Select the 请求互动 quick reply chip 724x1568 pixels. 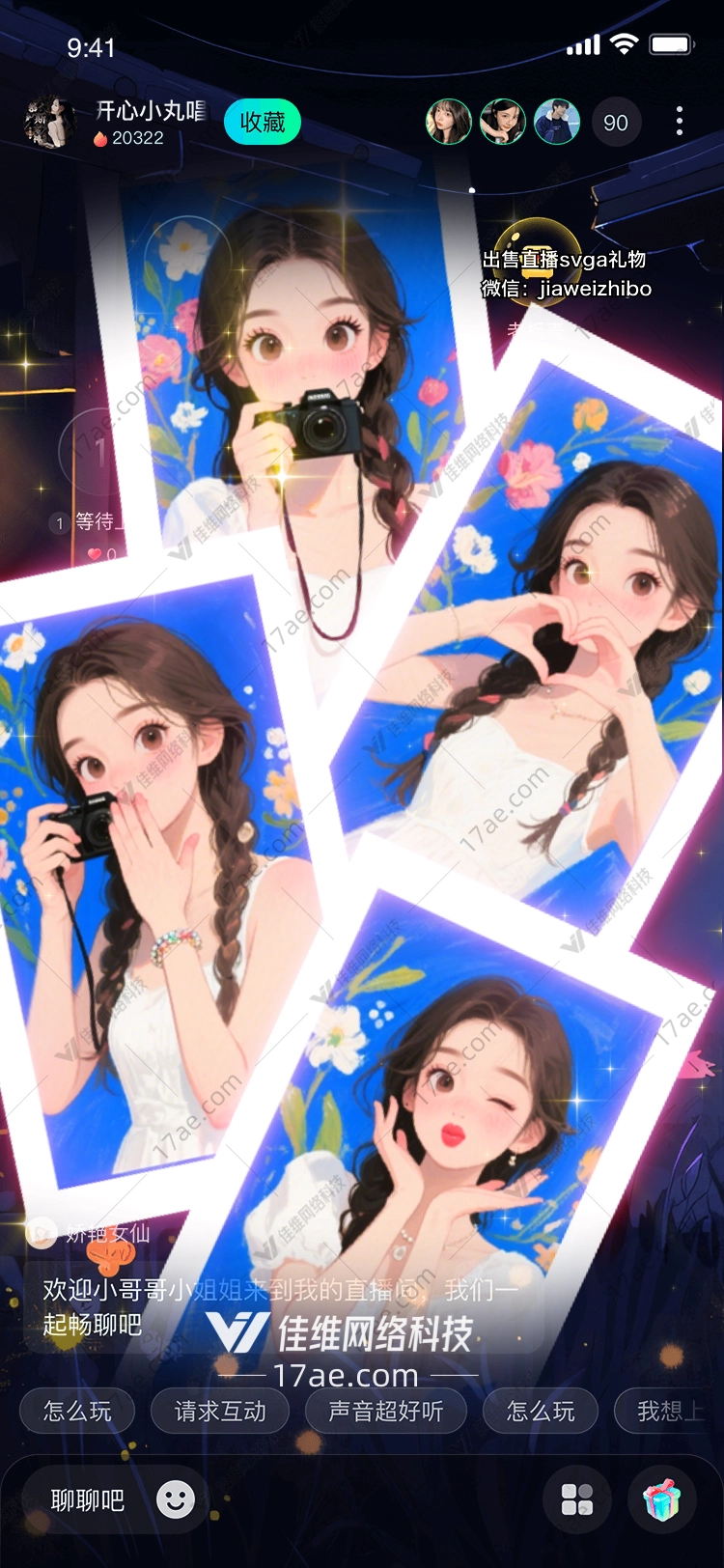coord(220,1412)
